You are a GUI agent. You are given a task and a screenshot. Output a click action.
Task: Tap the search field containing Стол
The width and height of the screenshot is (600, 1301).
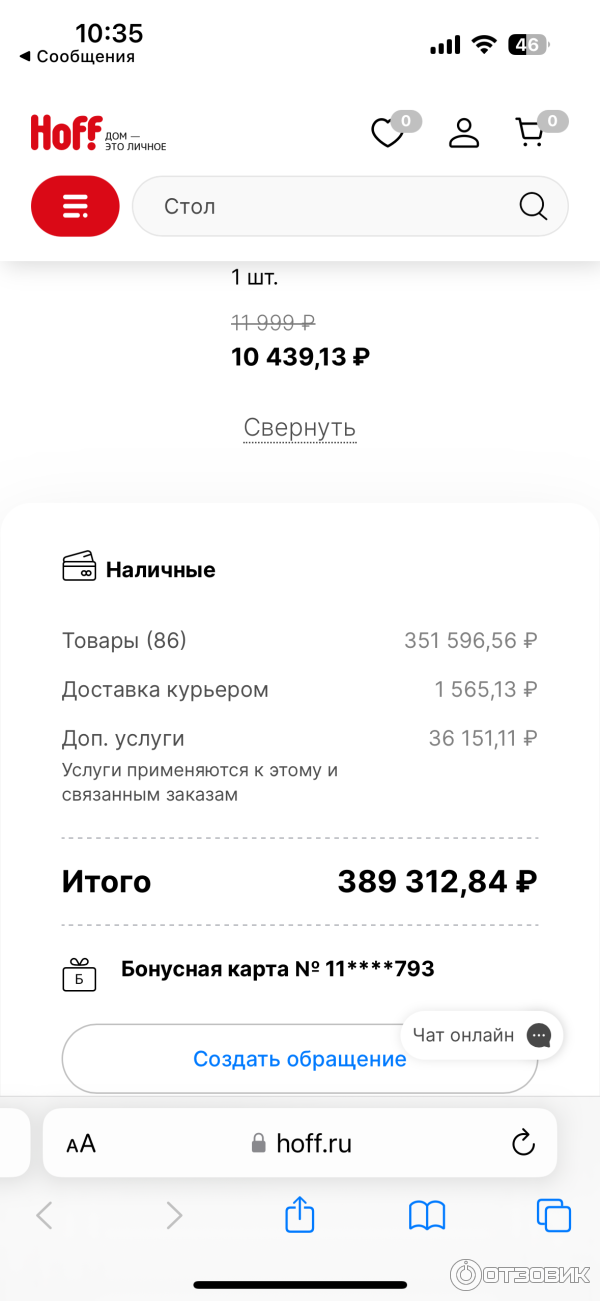coord(320,206)
